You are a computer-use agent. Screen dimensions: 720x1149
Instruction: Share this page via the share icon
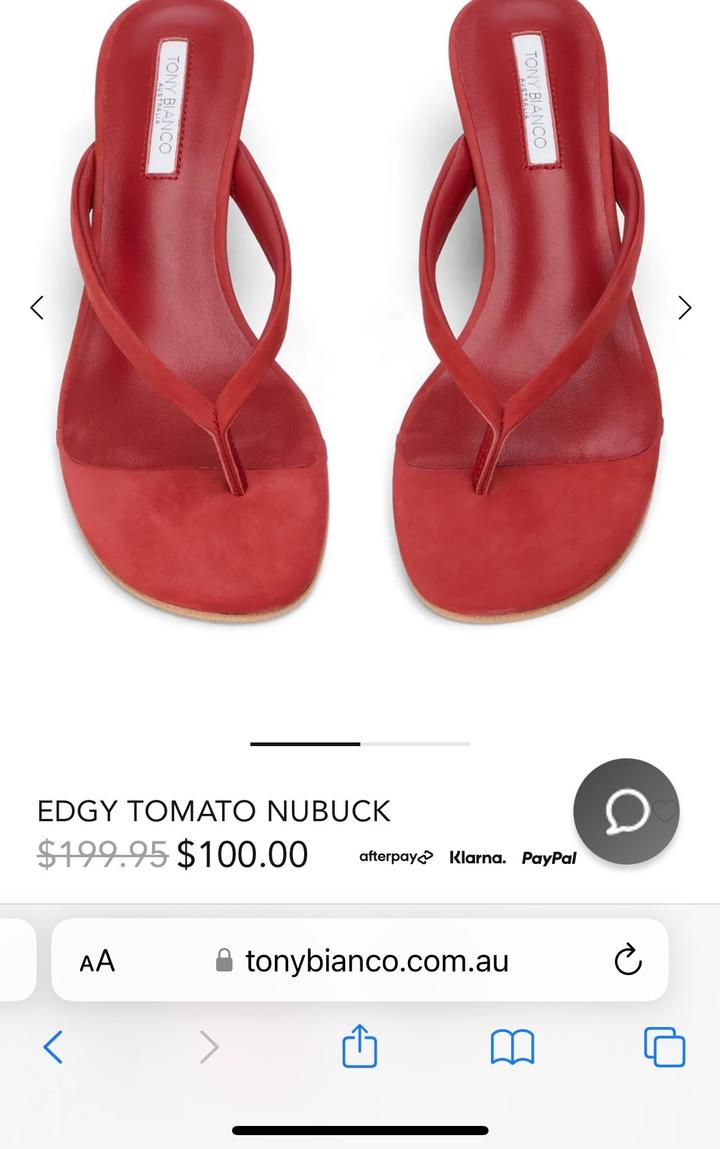360,1047
